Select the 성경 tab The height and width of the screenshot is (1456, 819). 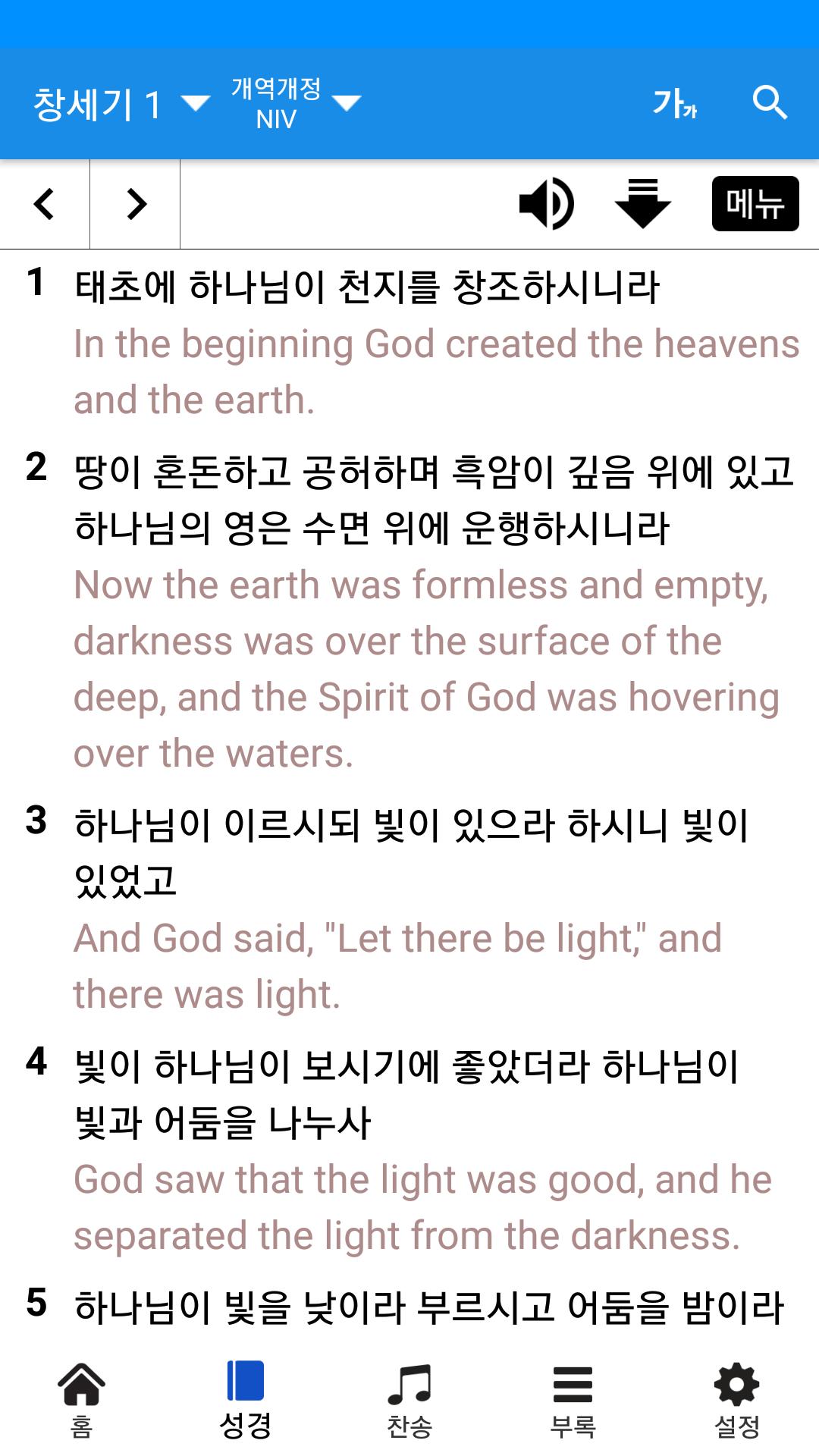click(x=246, y=1400)
